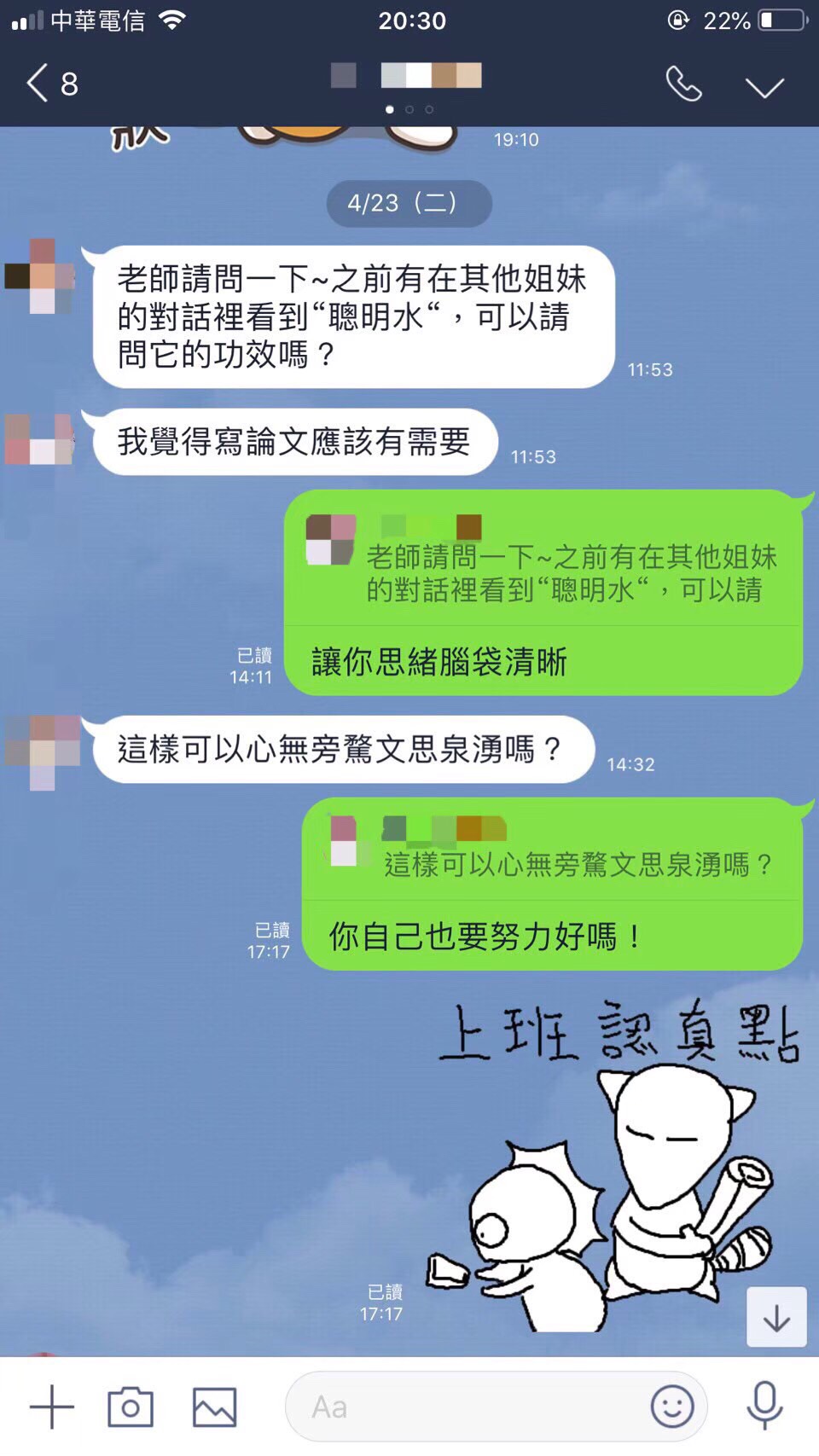Open the camera to take a photo
The image size is (819, 1456).
tap(131, 1407)
